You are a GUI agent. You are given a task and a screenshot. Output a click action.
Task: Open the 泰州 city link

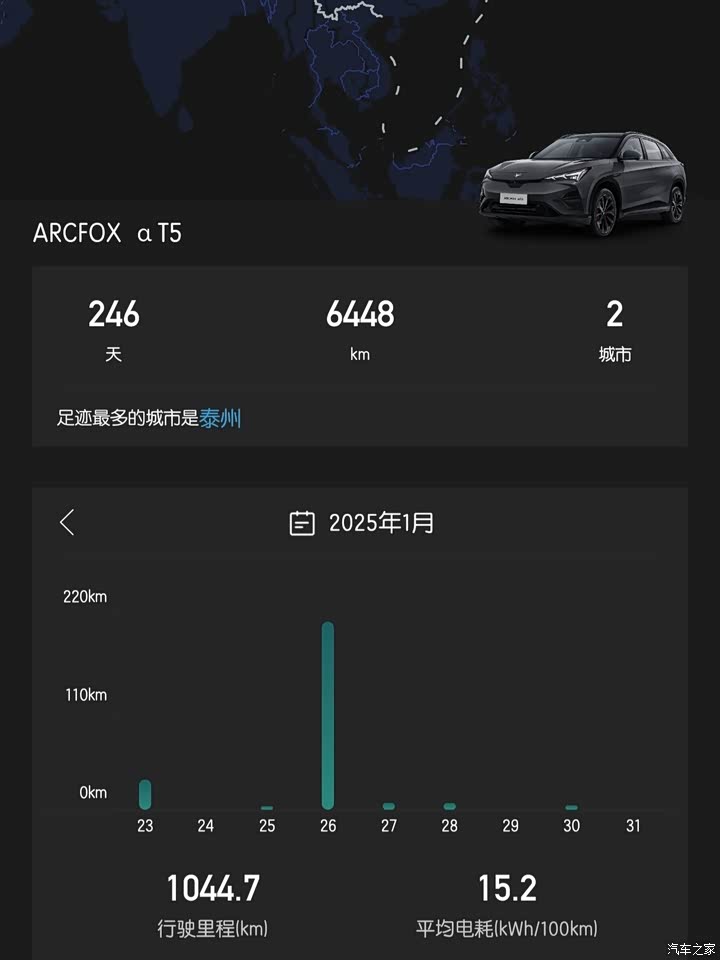point(221,418)
